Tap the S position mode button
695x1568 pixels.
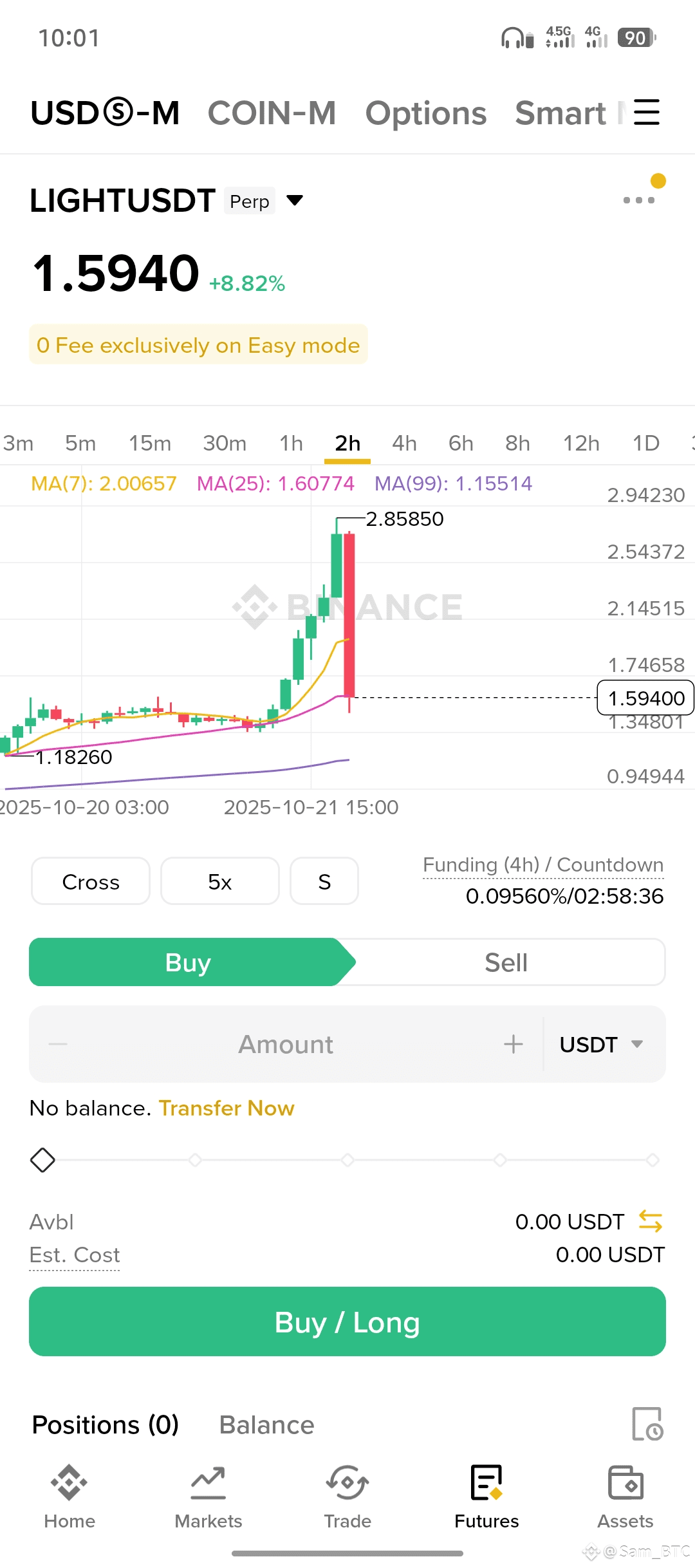[x=324, y=881]
